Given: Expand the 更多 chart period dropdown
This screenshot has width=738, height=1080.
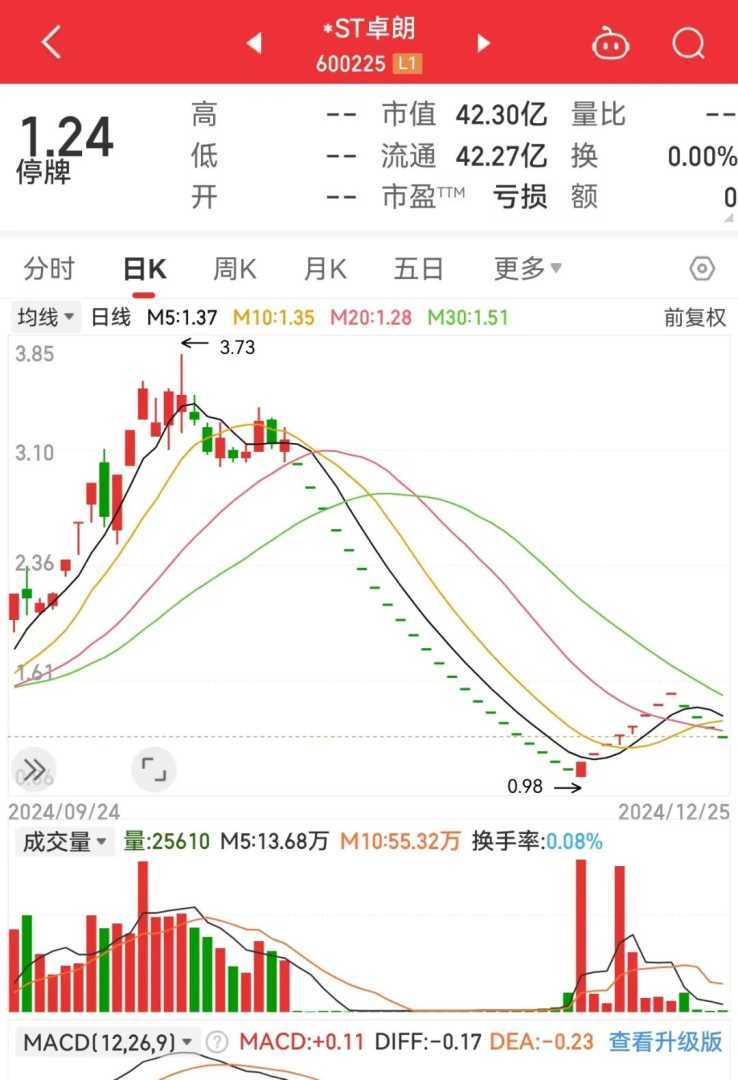Looking at the screenshot, I should click(527, 269).
